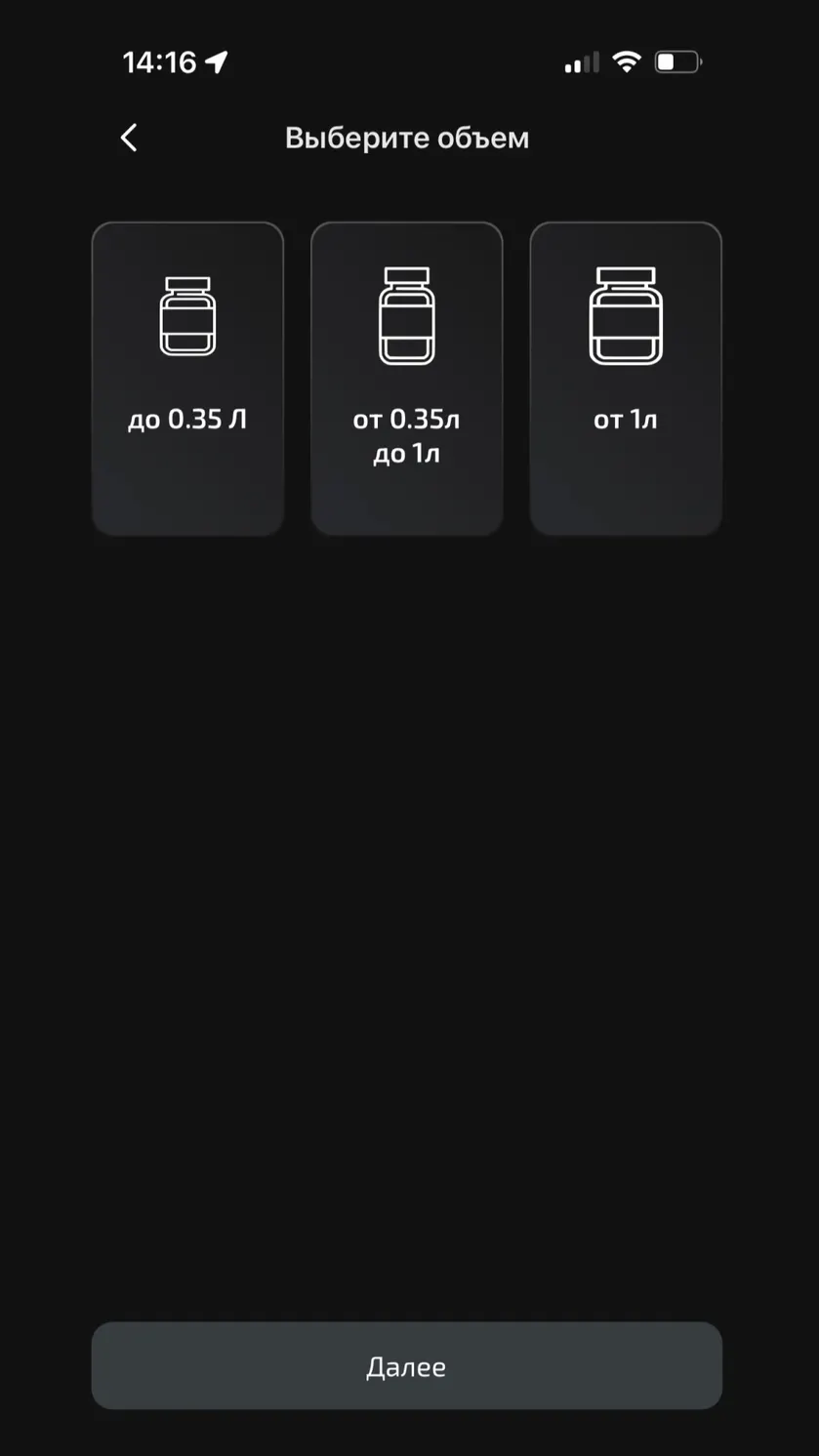Go back using the arrow icon

(129, 138)
